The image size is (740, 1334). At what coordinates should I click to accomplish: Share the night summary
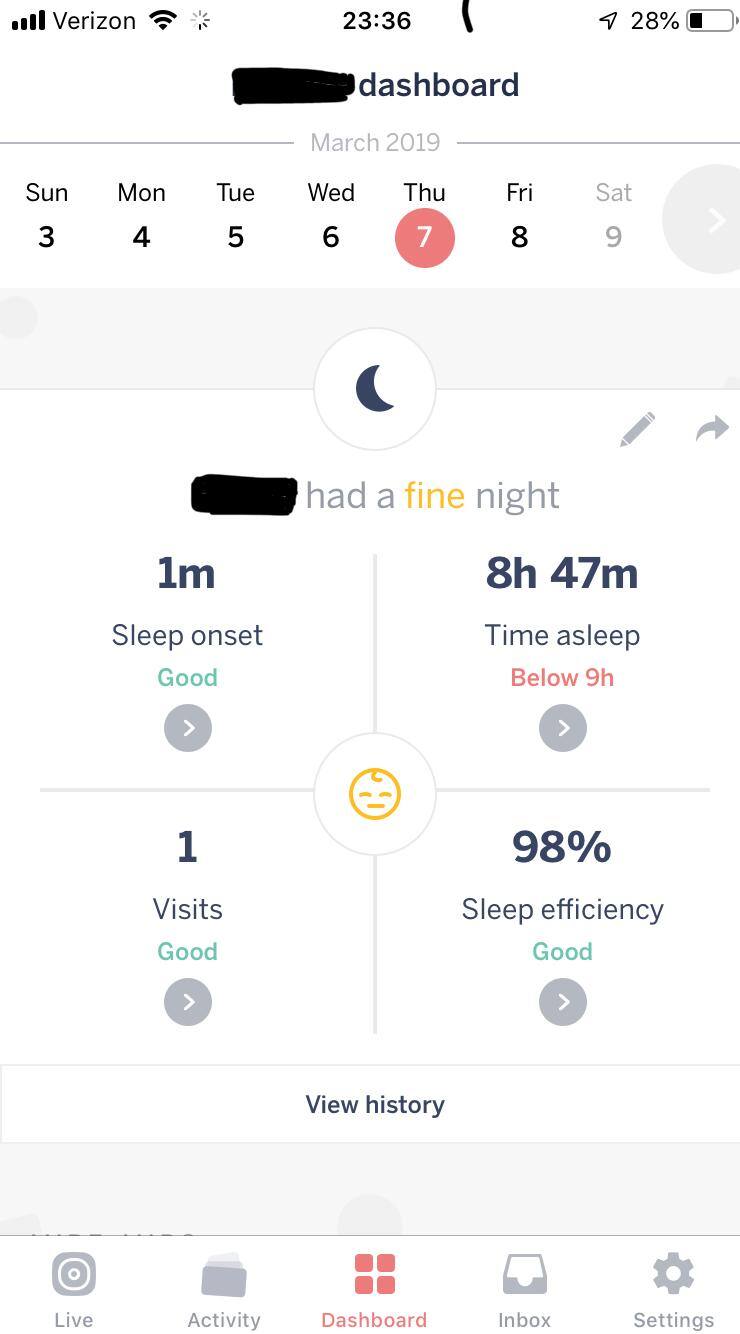tap(712, 428)
